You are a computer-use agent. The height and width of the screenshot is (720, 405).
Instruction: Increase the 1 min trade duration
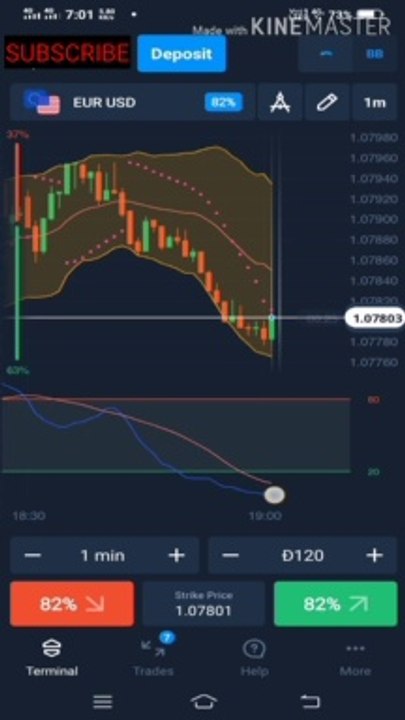[177, 556]
